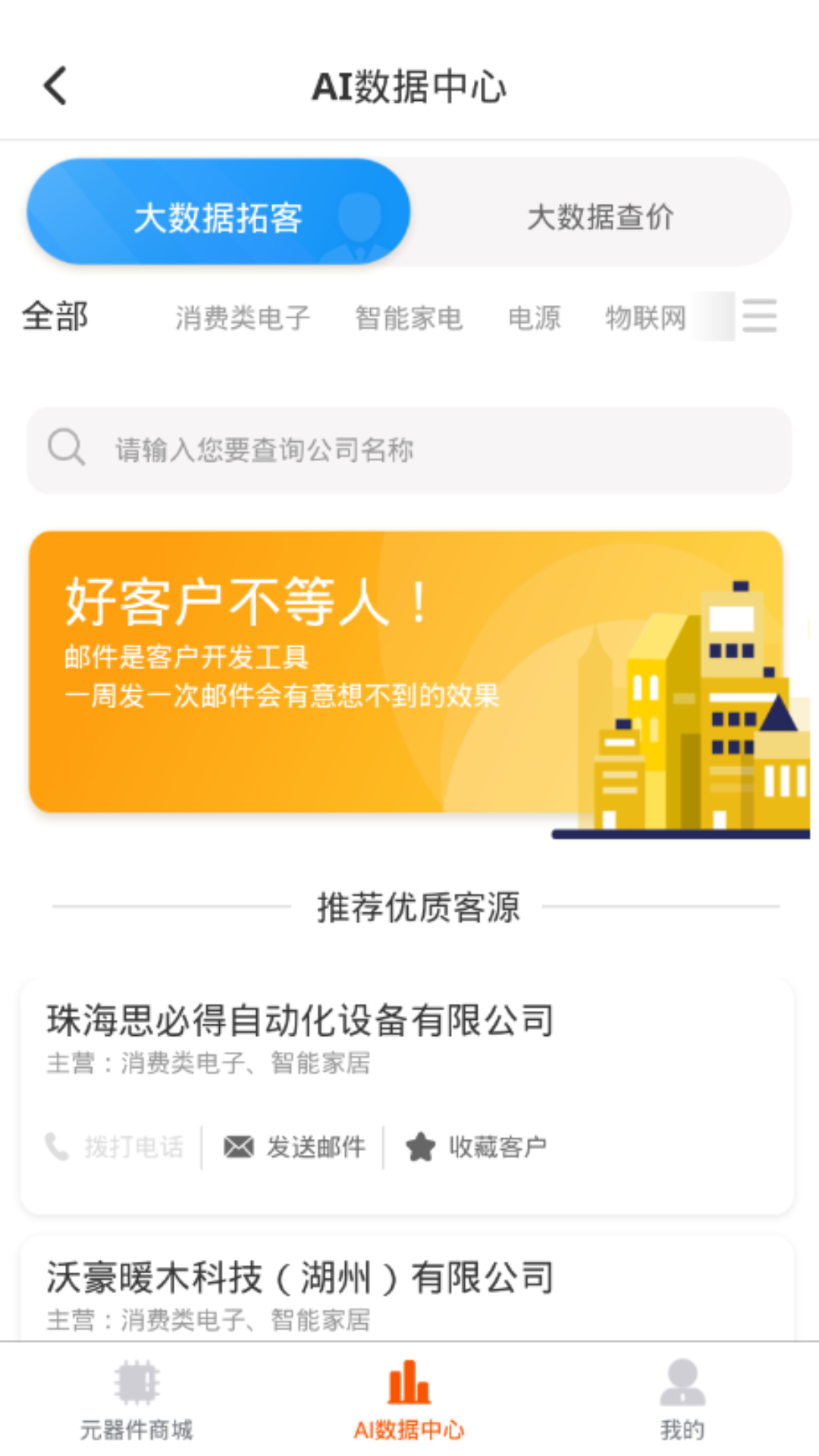Select the 全部 filter option
This screenshot has height=1456, width=819.
(55, 317)
